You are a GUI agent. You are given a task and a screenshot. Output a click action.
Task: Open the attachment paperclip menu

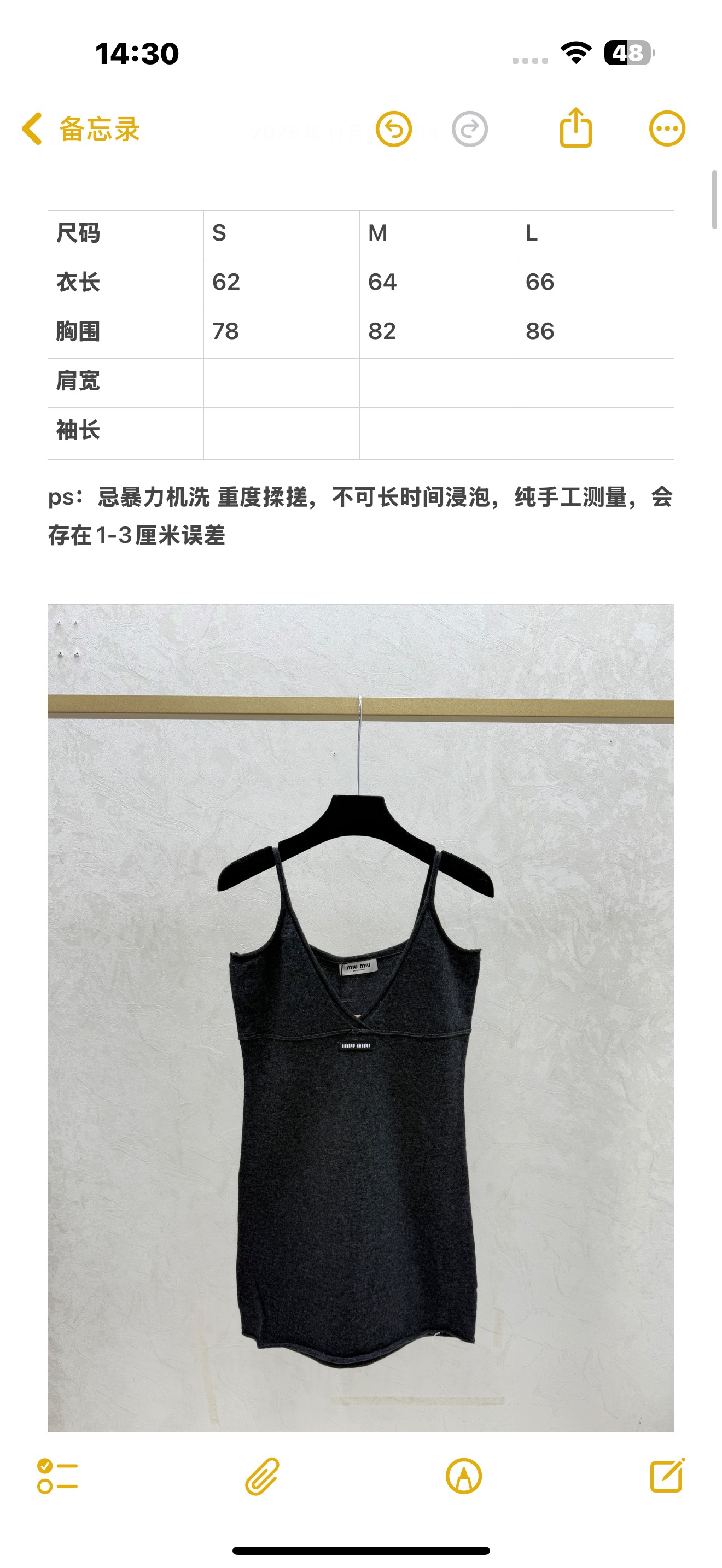pyautogui.click(x=262, y=1476)
